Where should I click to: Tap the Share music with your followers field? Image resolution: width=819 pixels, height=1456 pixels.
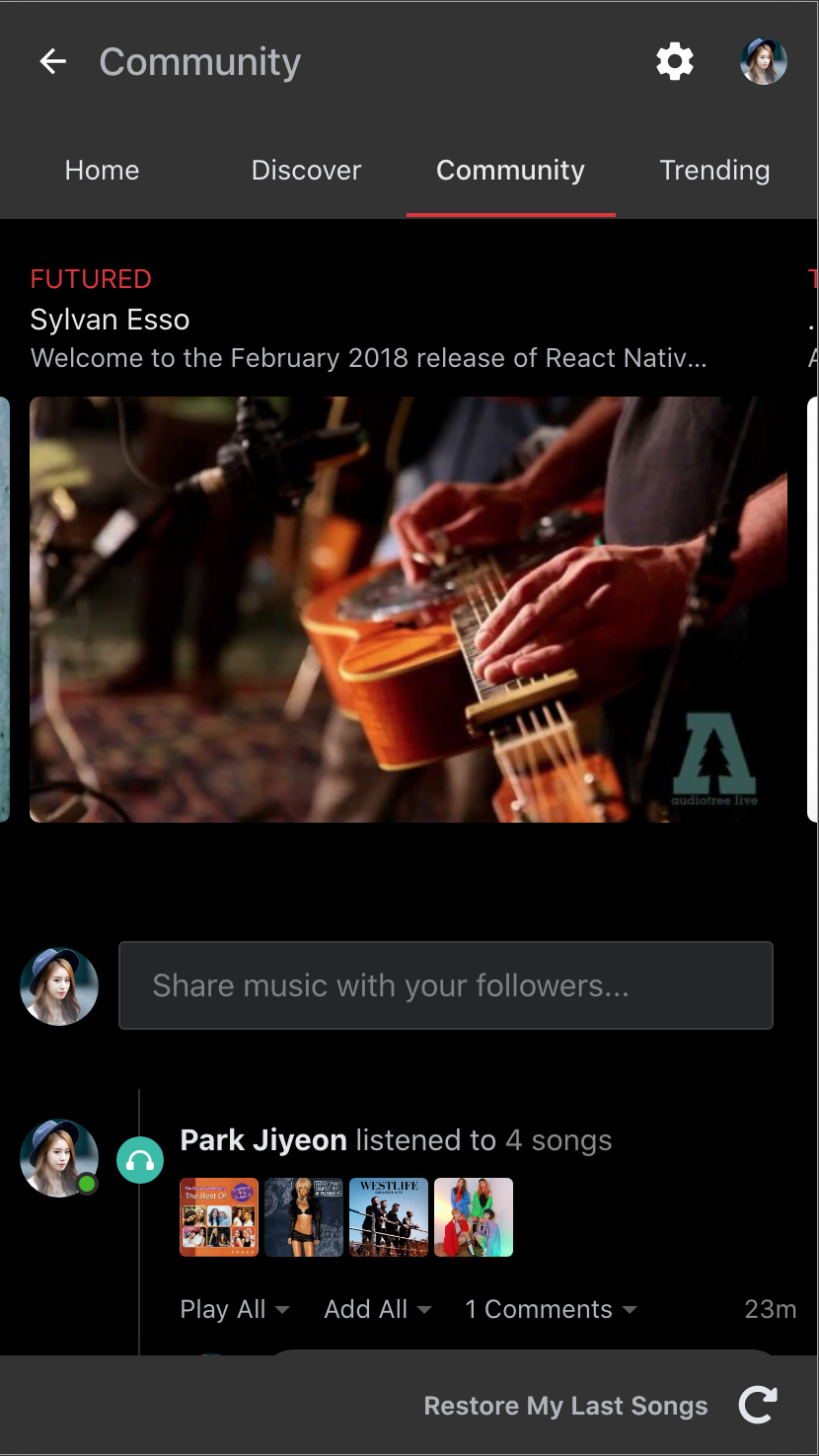click(x=445, y=985)
